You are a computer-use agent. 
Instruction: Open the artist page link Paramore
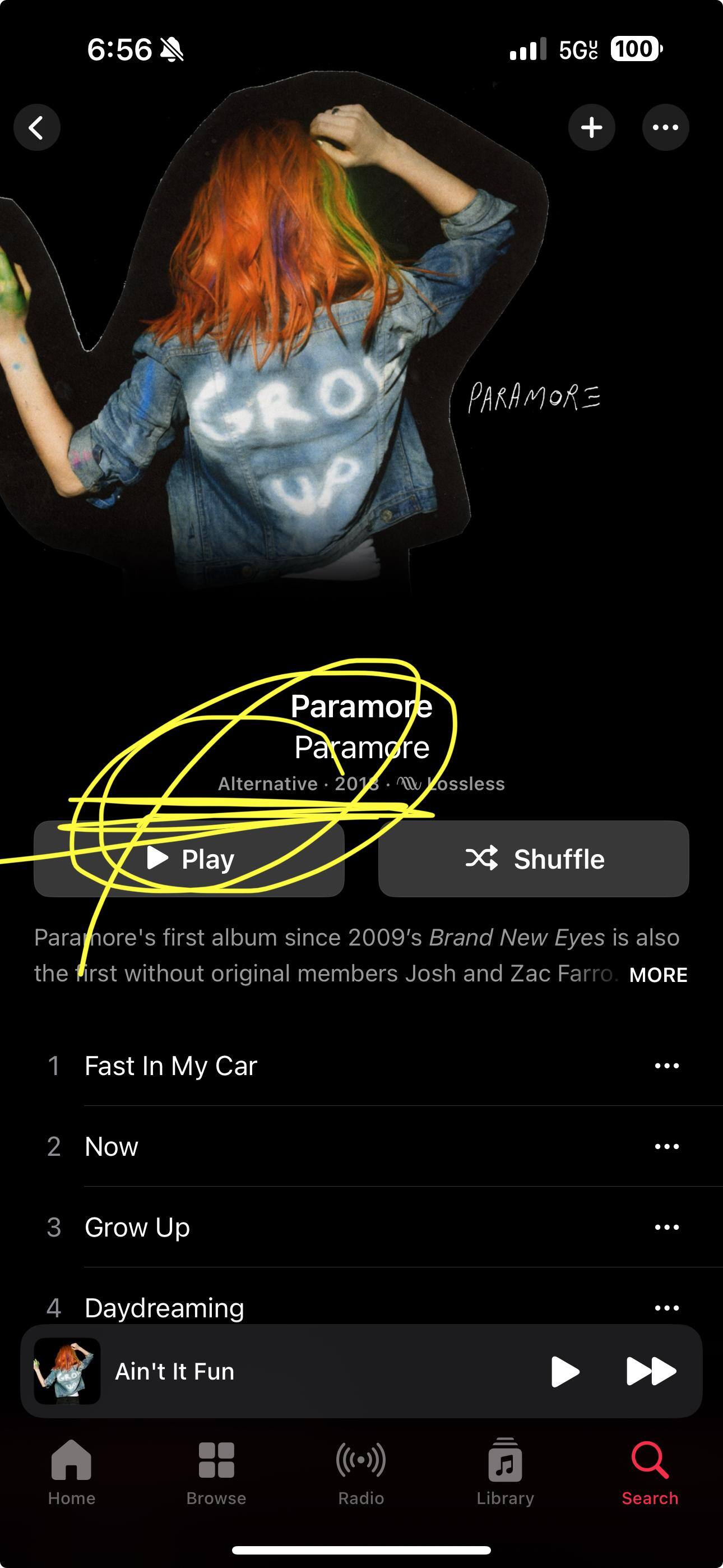point(361,748)
